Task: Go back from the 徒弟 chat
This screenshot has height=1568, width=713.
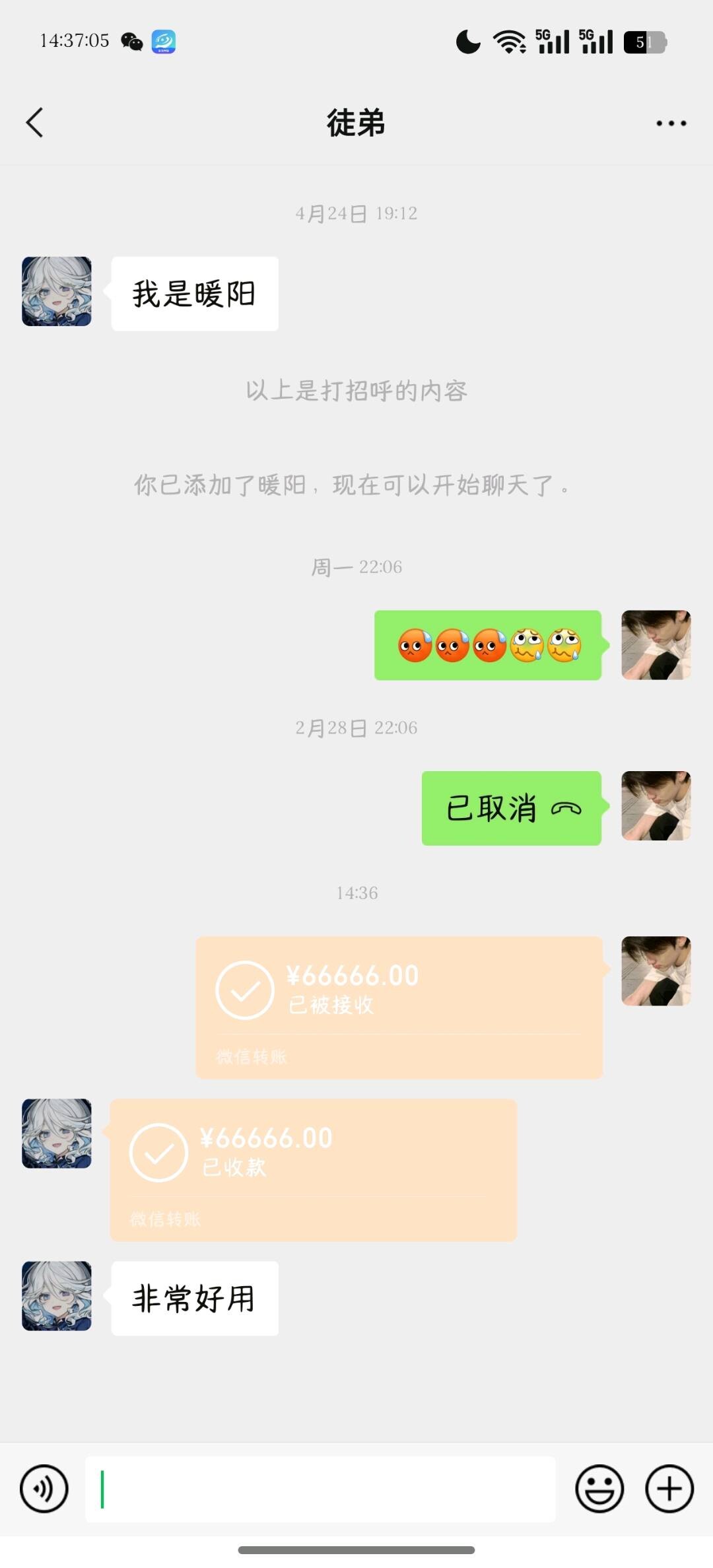Action: tap(35, 123)
